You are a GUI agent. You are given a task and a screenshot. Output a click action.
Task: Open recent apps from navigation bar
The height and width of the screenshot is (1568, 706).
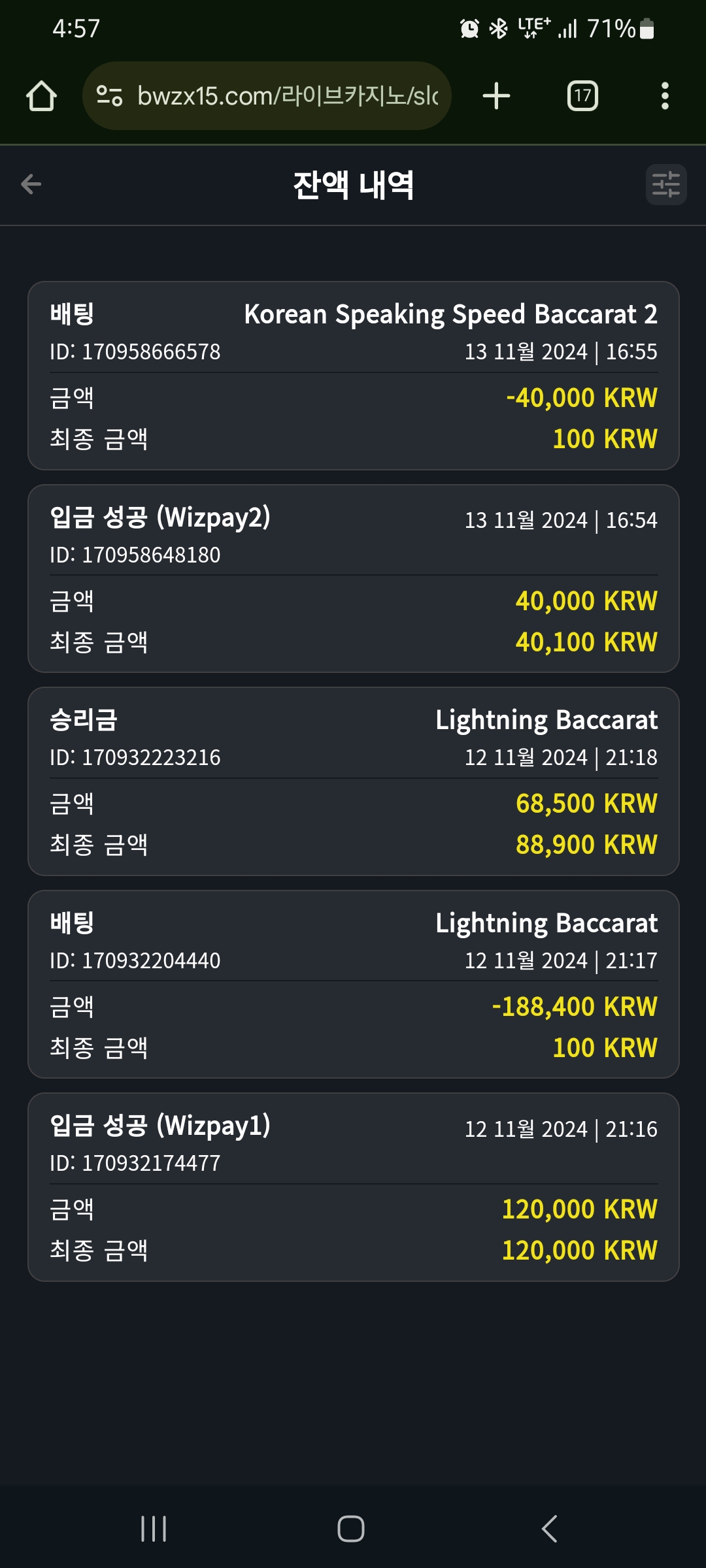pos(154,1529)
